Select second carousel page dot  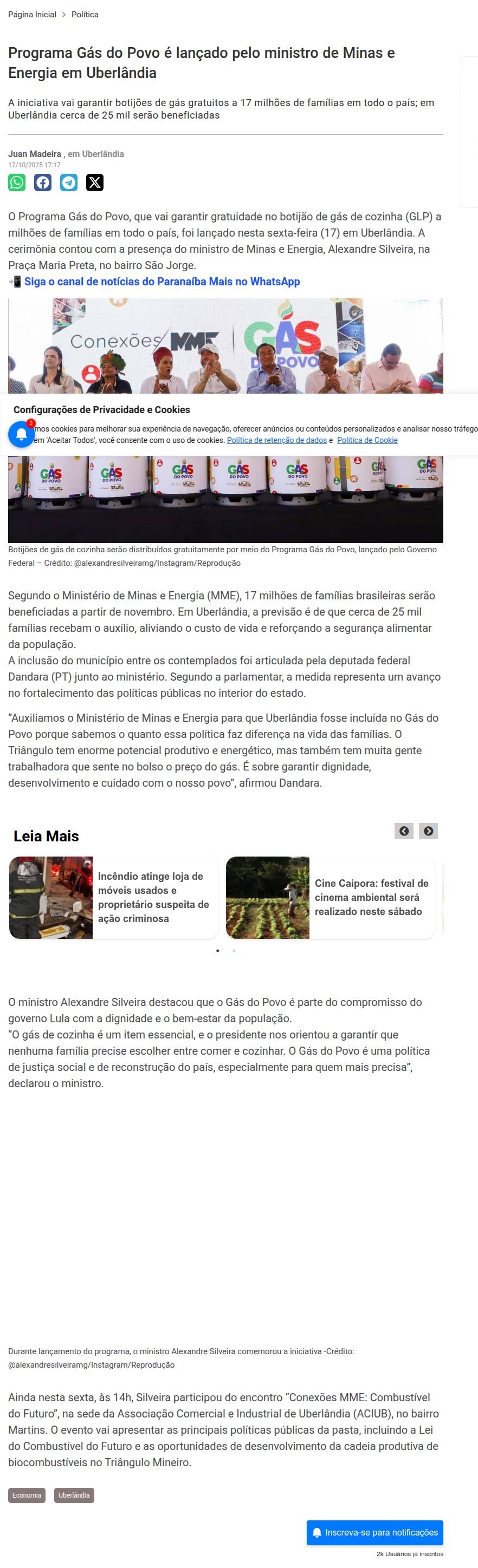coord(234,950)
